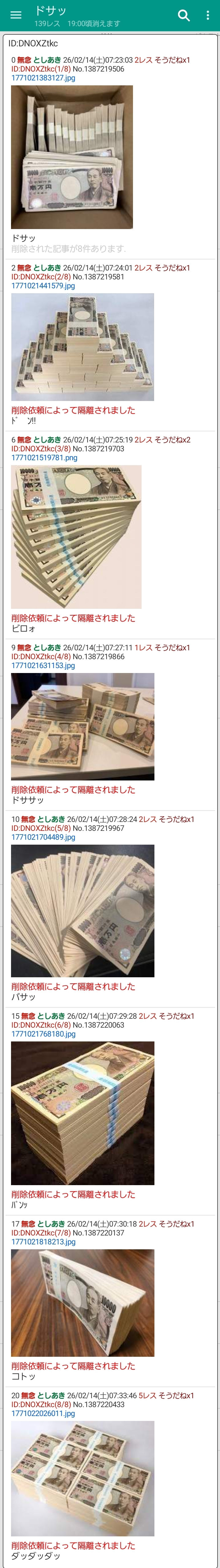
Task: Open image file 1771021441579.jpg link
Action: click(x=43, y=286)
